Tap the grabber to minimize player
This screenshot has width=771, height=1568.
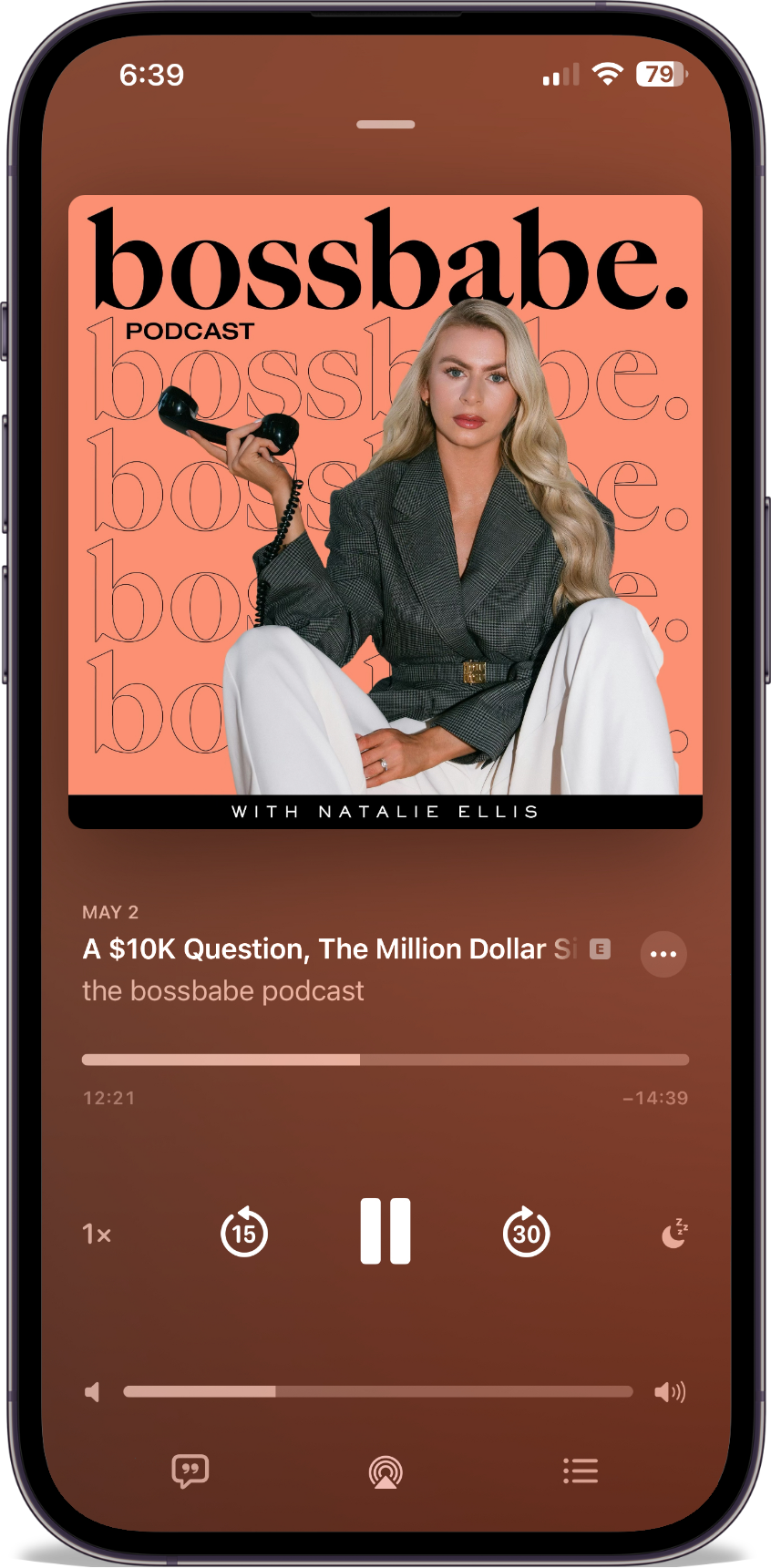click(385, 125)
